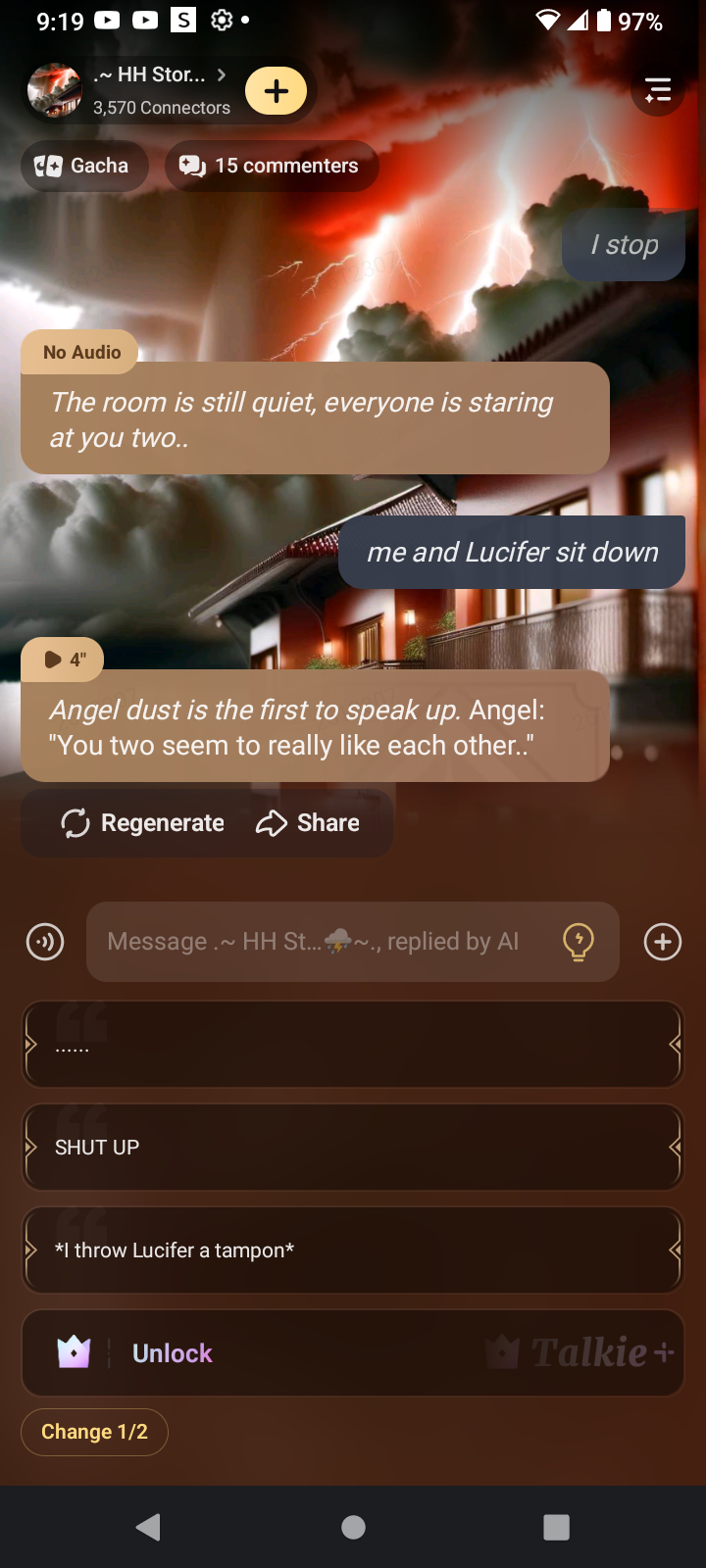This screenshot has width=706, height=1568.
Task: Unlock the Talkie+ suggestion
Action: click(353, 1353)
